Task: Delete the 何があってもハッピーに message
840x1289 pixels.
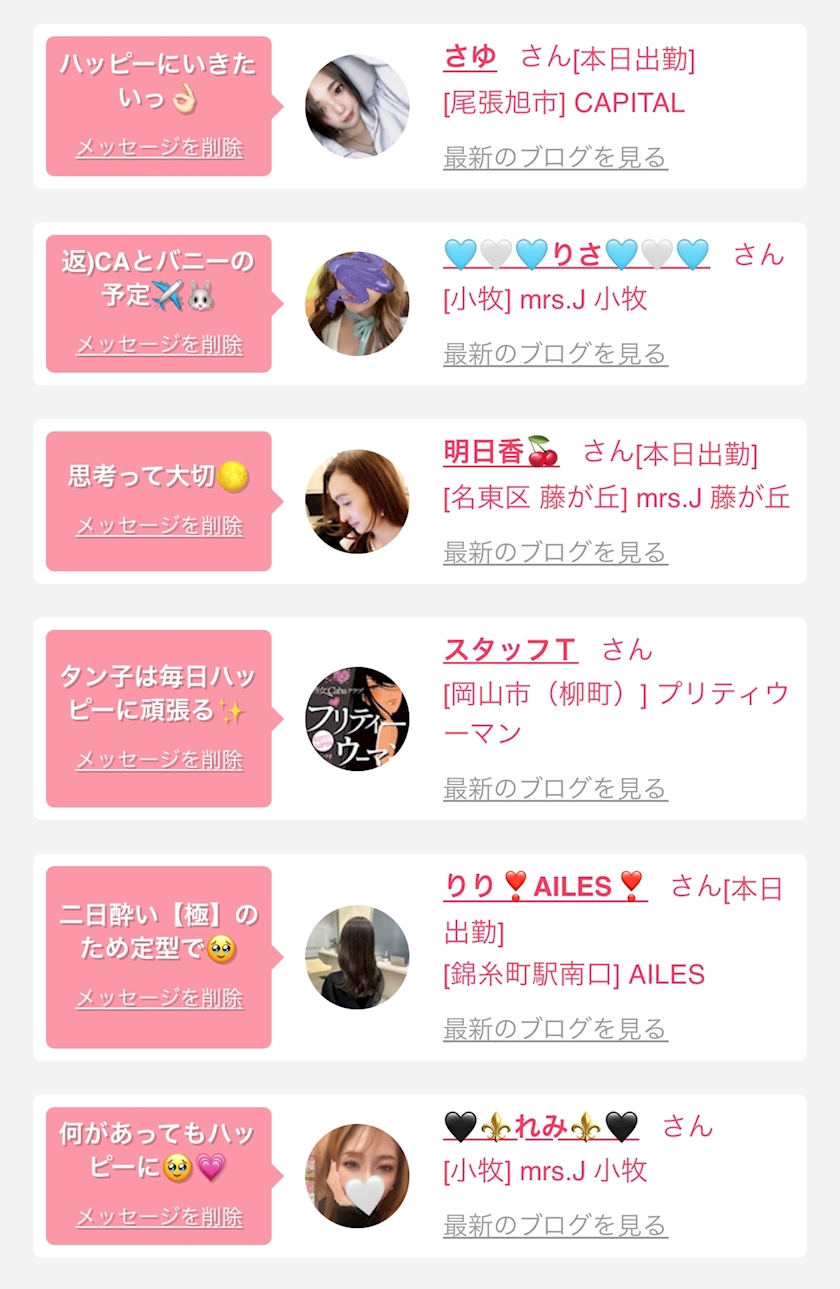Action: click(x=159, y=1217)
